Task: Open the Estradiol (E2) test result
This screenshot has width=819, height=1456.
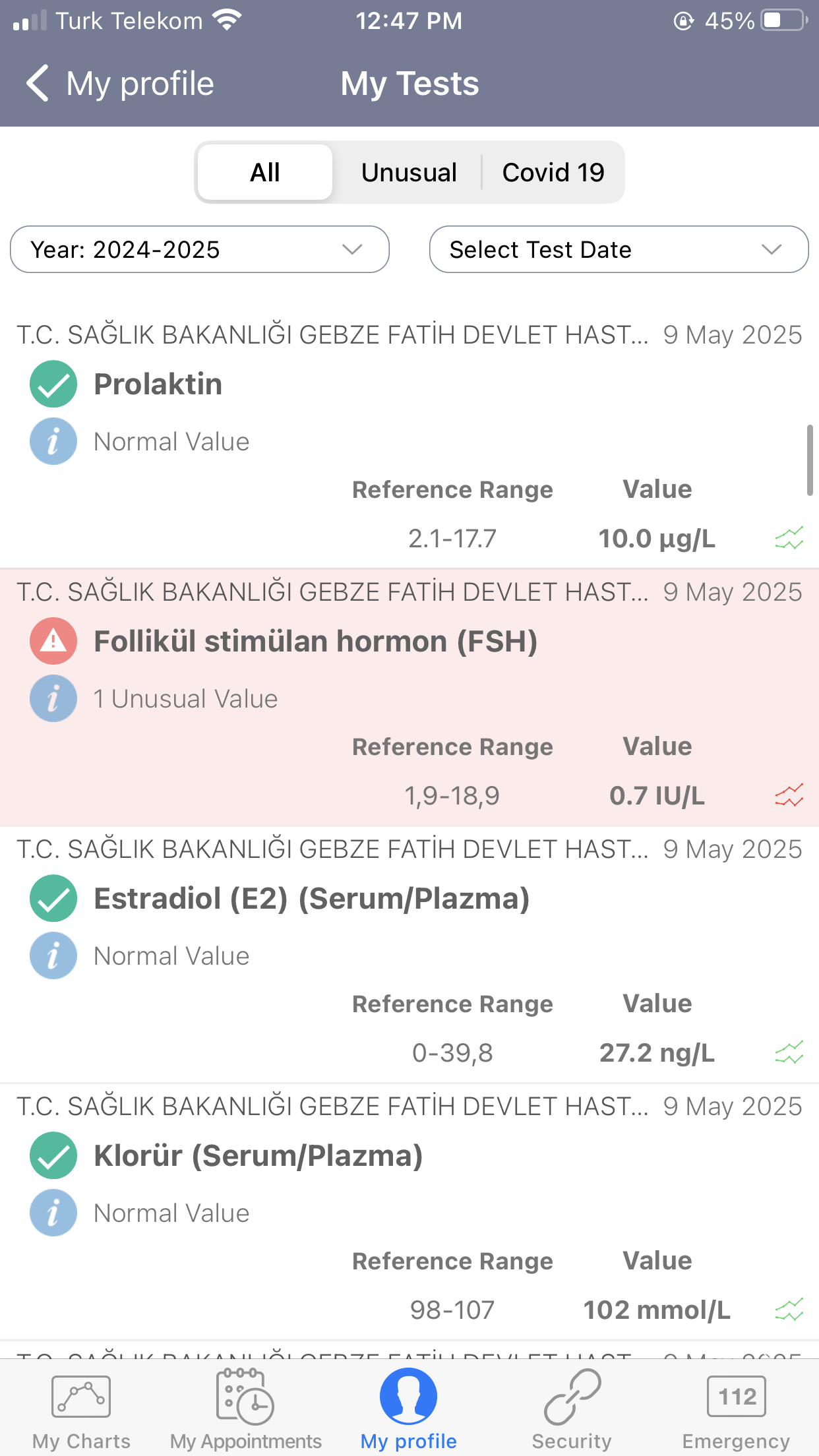Action: [x=311, y=898]
